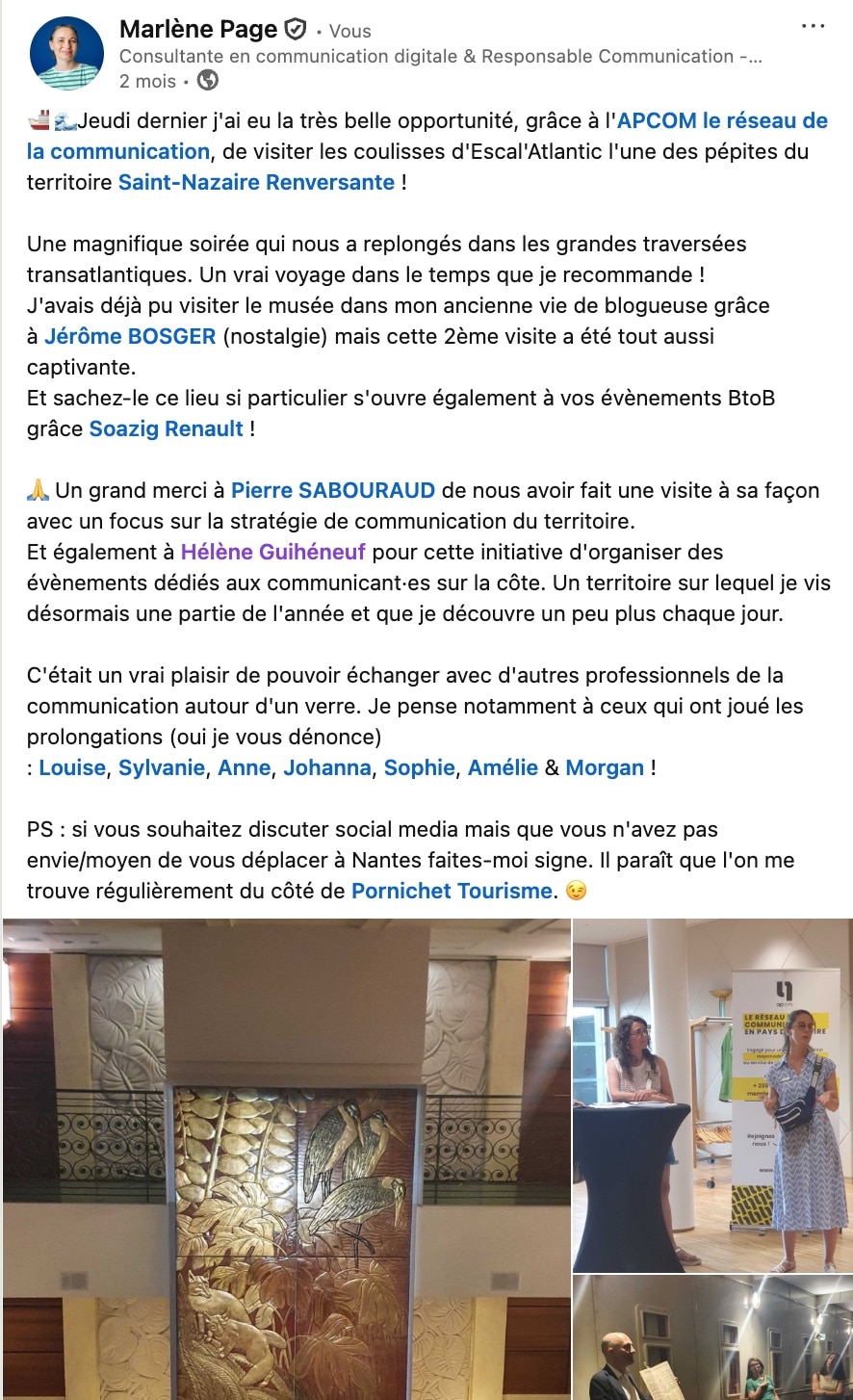Open Jérôme BOSGER's profile mention

130,336
